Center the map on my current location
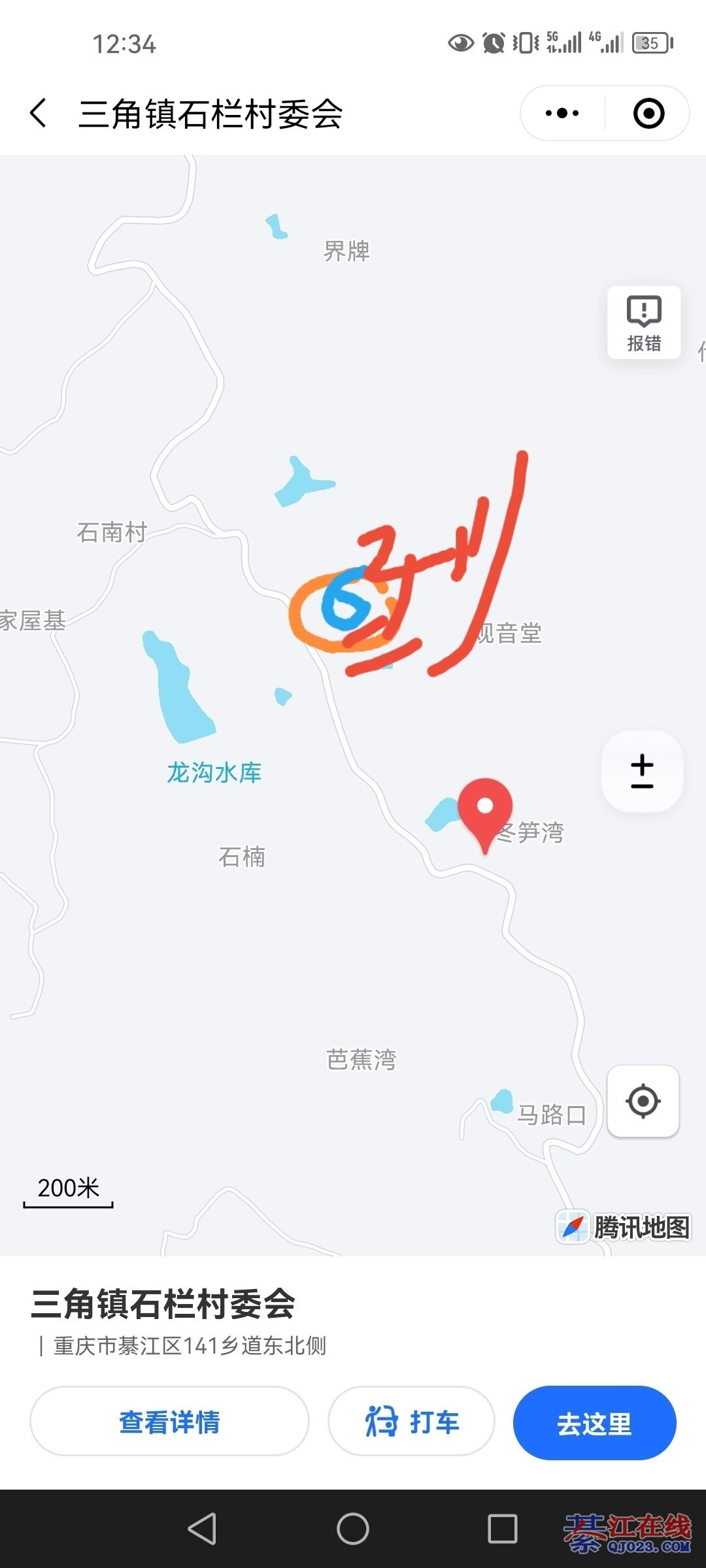This screenshot has width=706, height=1568. tap(643, 1102)
